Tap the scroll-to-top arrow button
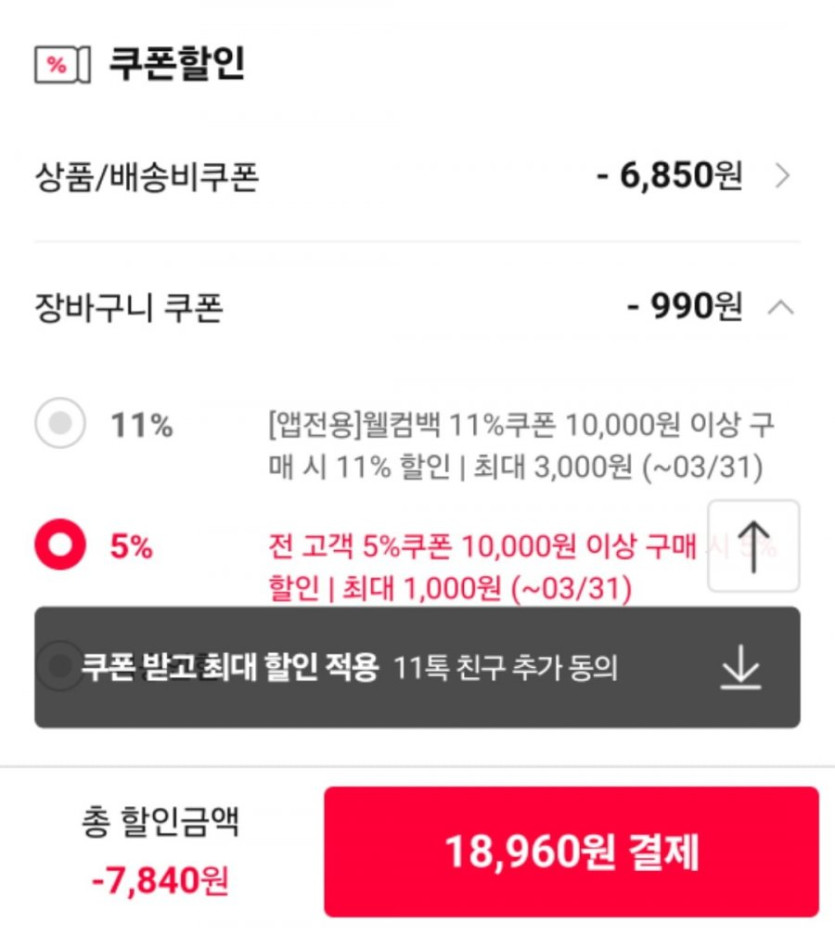 [753, 546]
